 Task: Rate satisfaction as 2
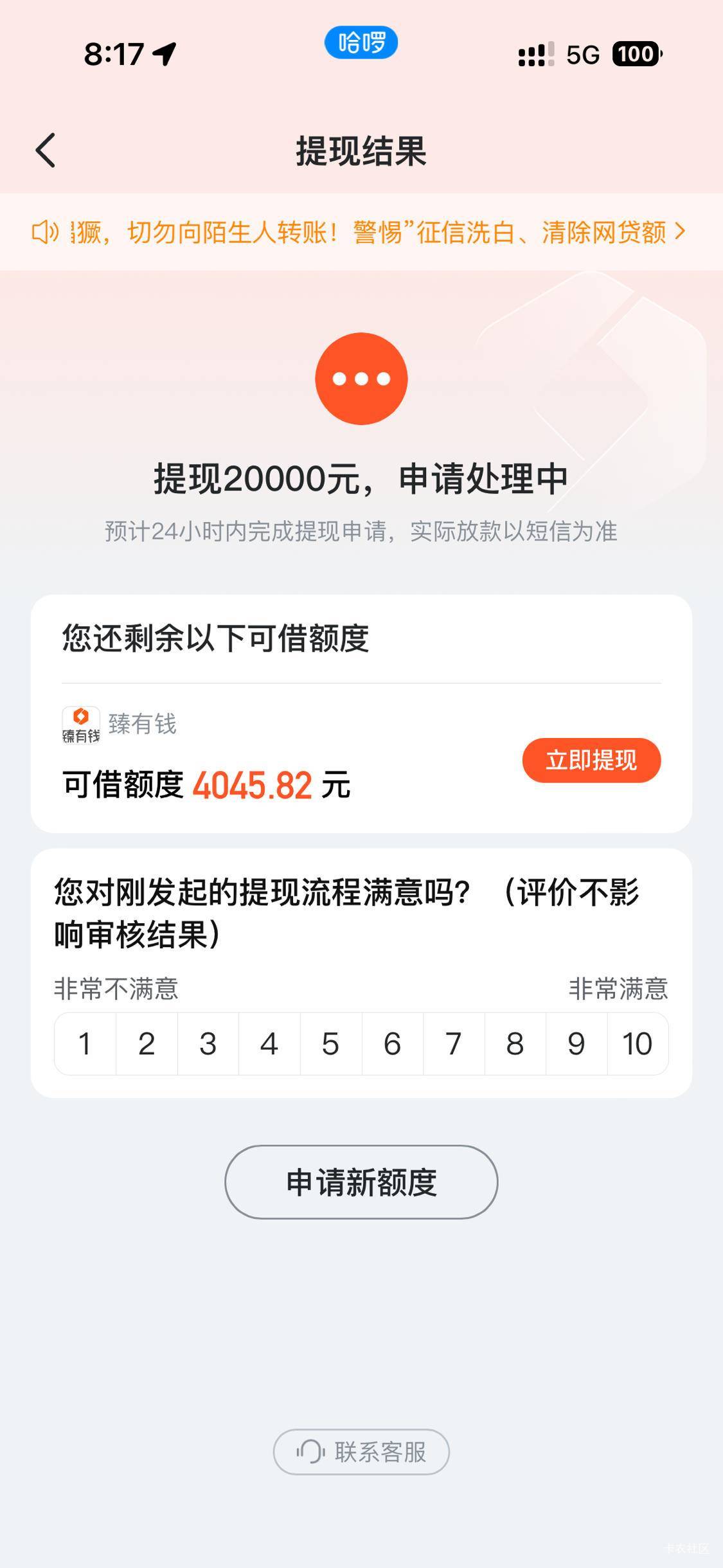click(147, 1043)
